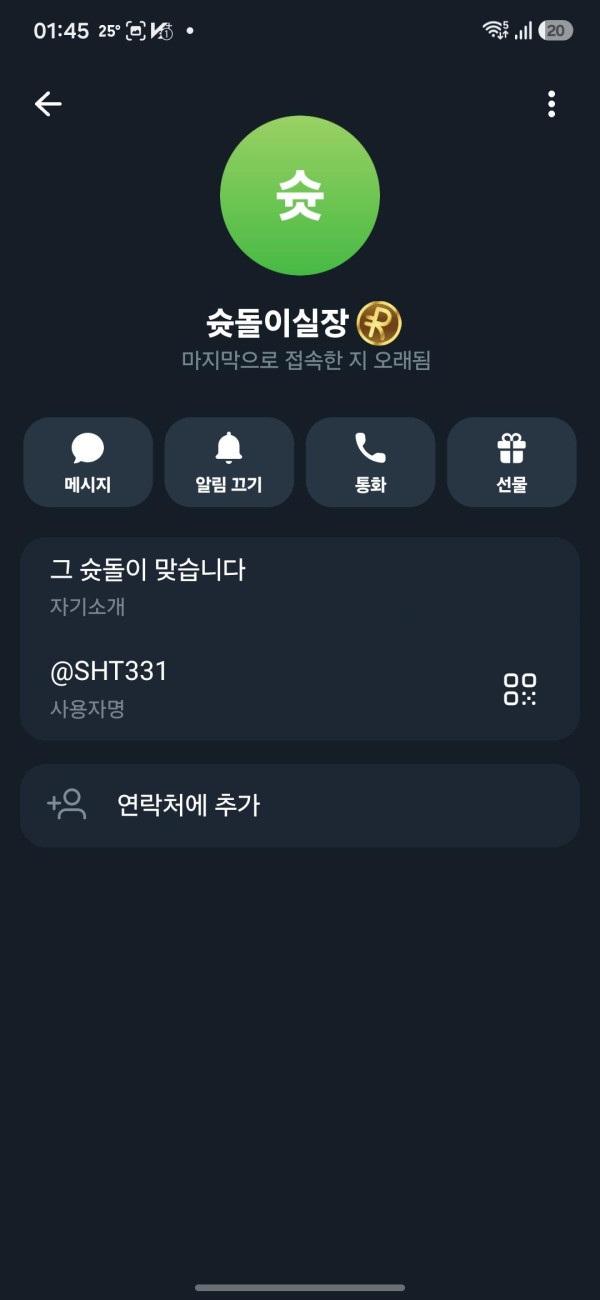Select 연락처에 추가 to add contact
600x1300 pixels.
[300, 805]
